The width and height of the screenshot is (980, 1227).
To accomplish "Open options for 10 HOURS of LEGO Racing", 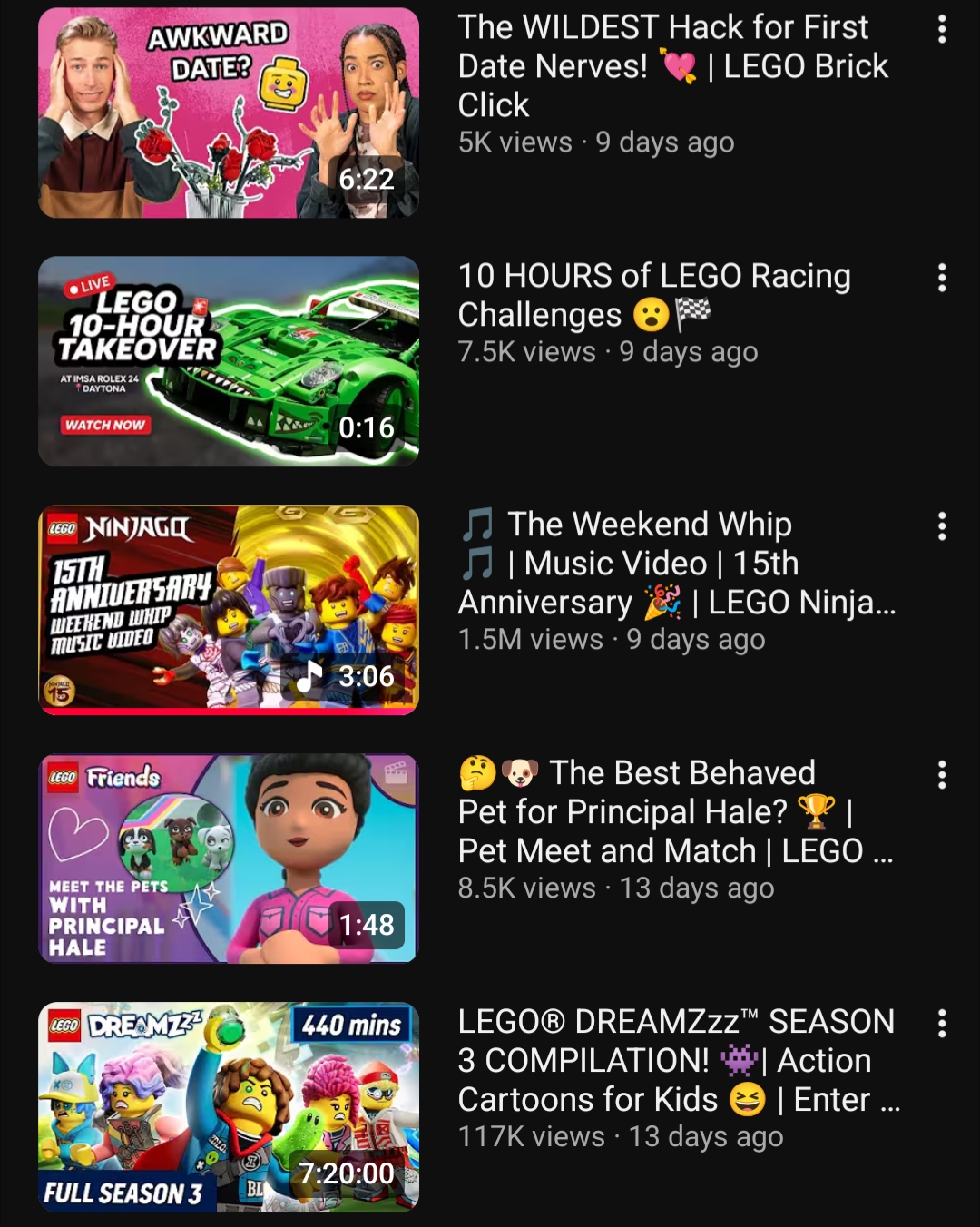I will 942,278.
